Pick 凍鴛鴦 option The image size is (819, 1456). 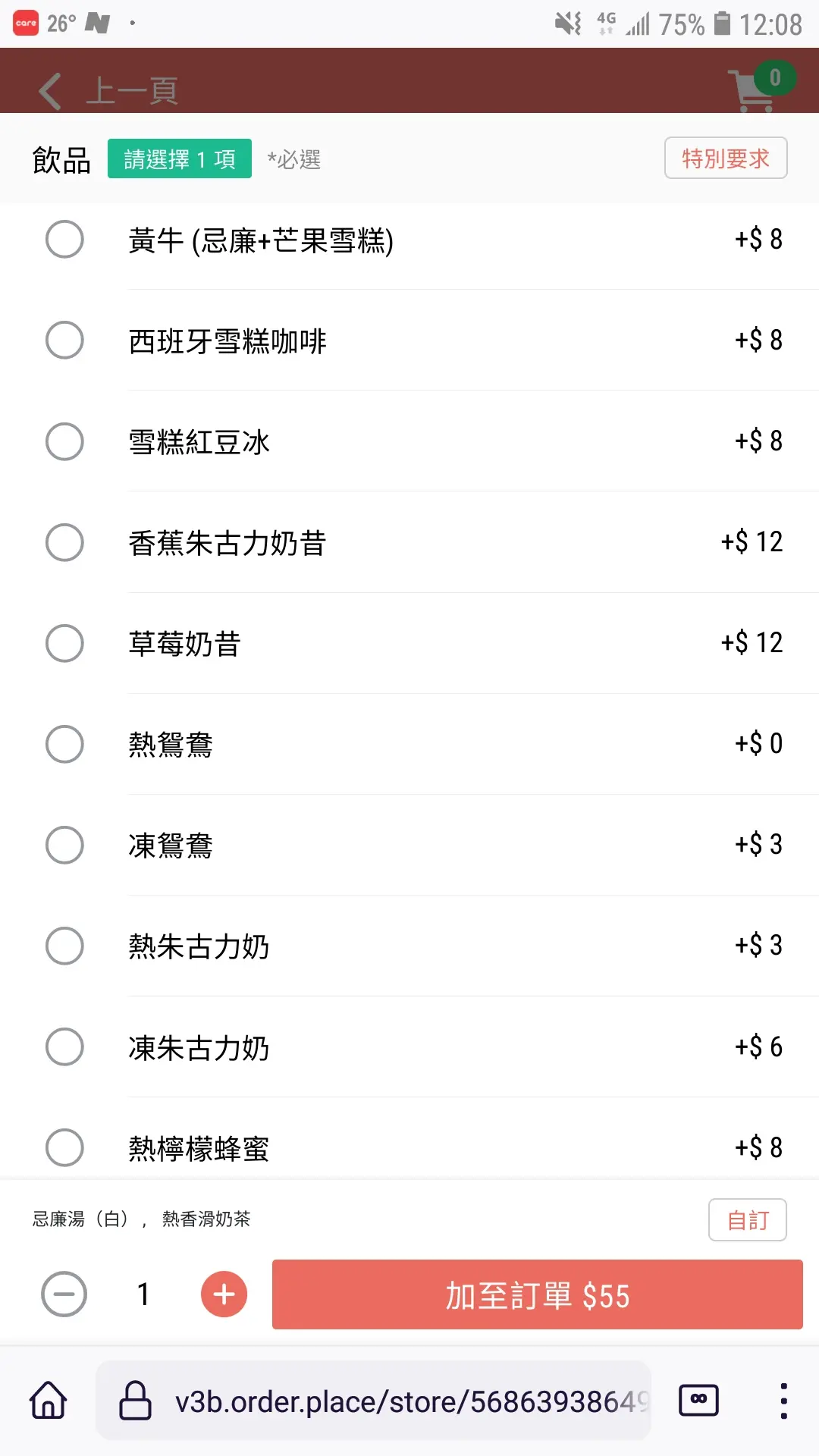point(409,845)
